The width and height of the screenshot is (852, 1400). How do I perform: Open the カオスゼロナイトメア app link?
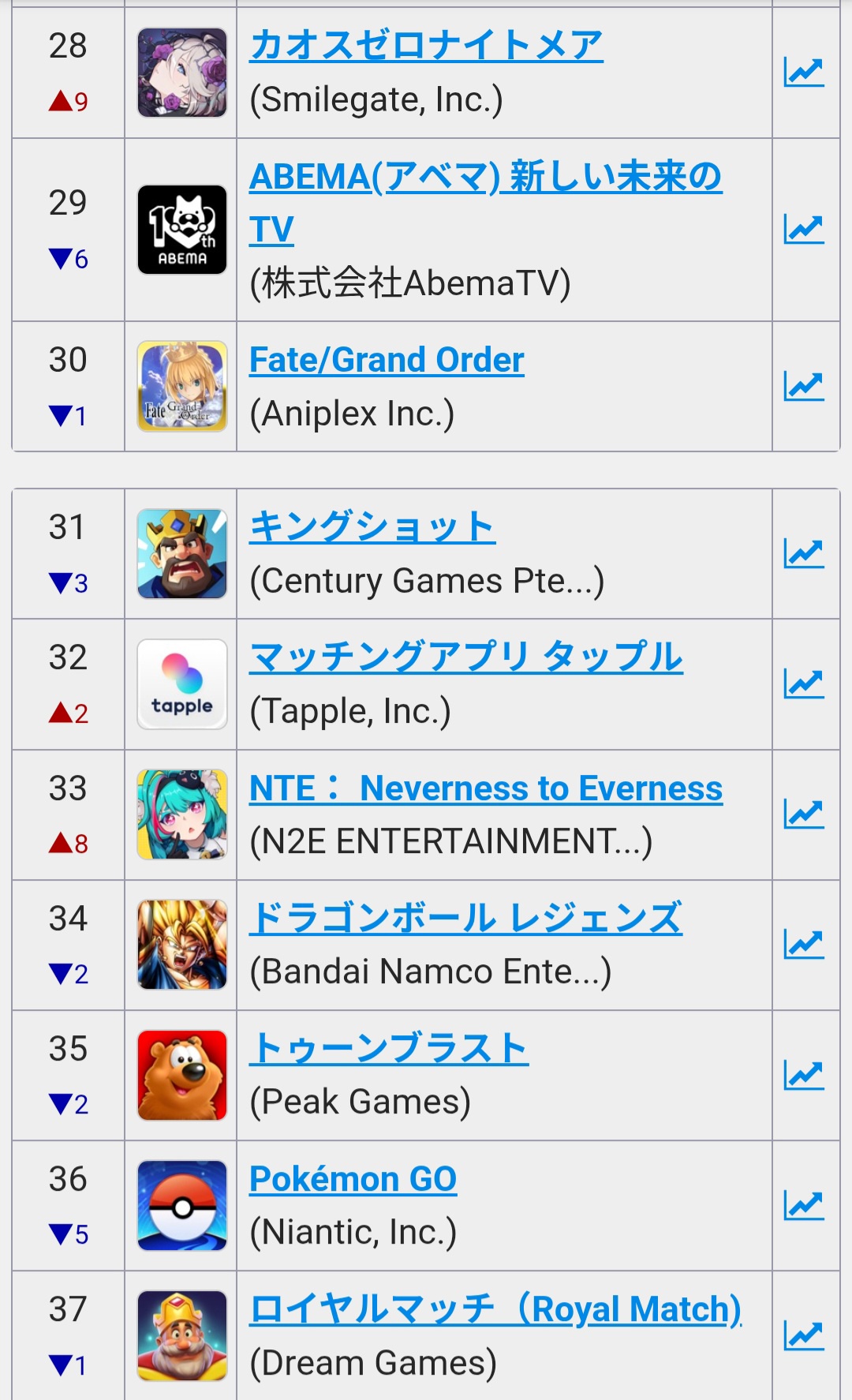coord(426,46)
